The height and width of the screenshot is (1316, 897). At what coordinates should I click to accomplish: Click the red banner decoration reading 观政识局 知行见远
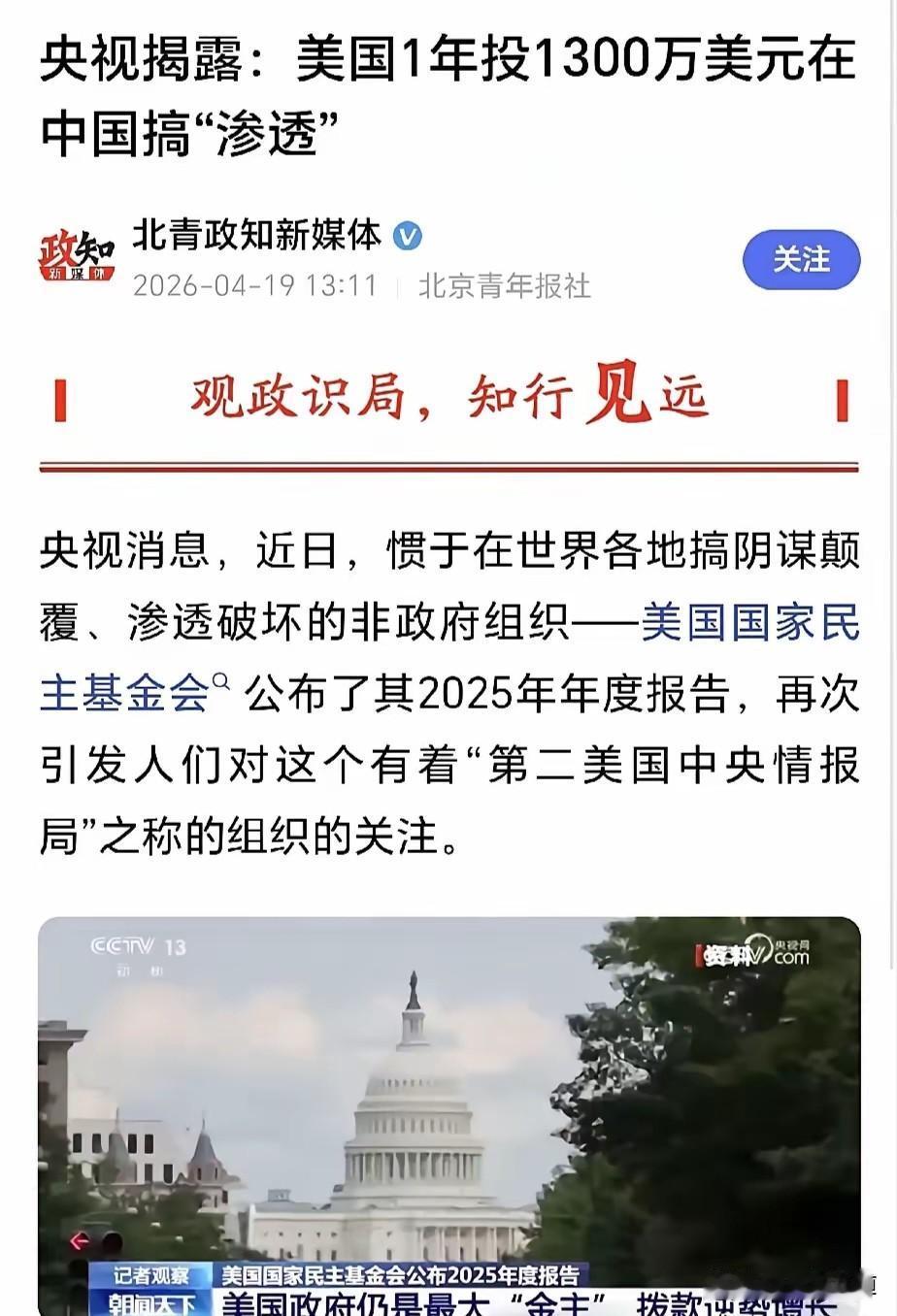[x=447, y=396]
